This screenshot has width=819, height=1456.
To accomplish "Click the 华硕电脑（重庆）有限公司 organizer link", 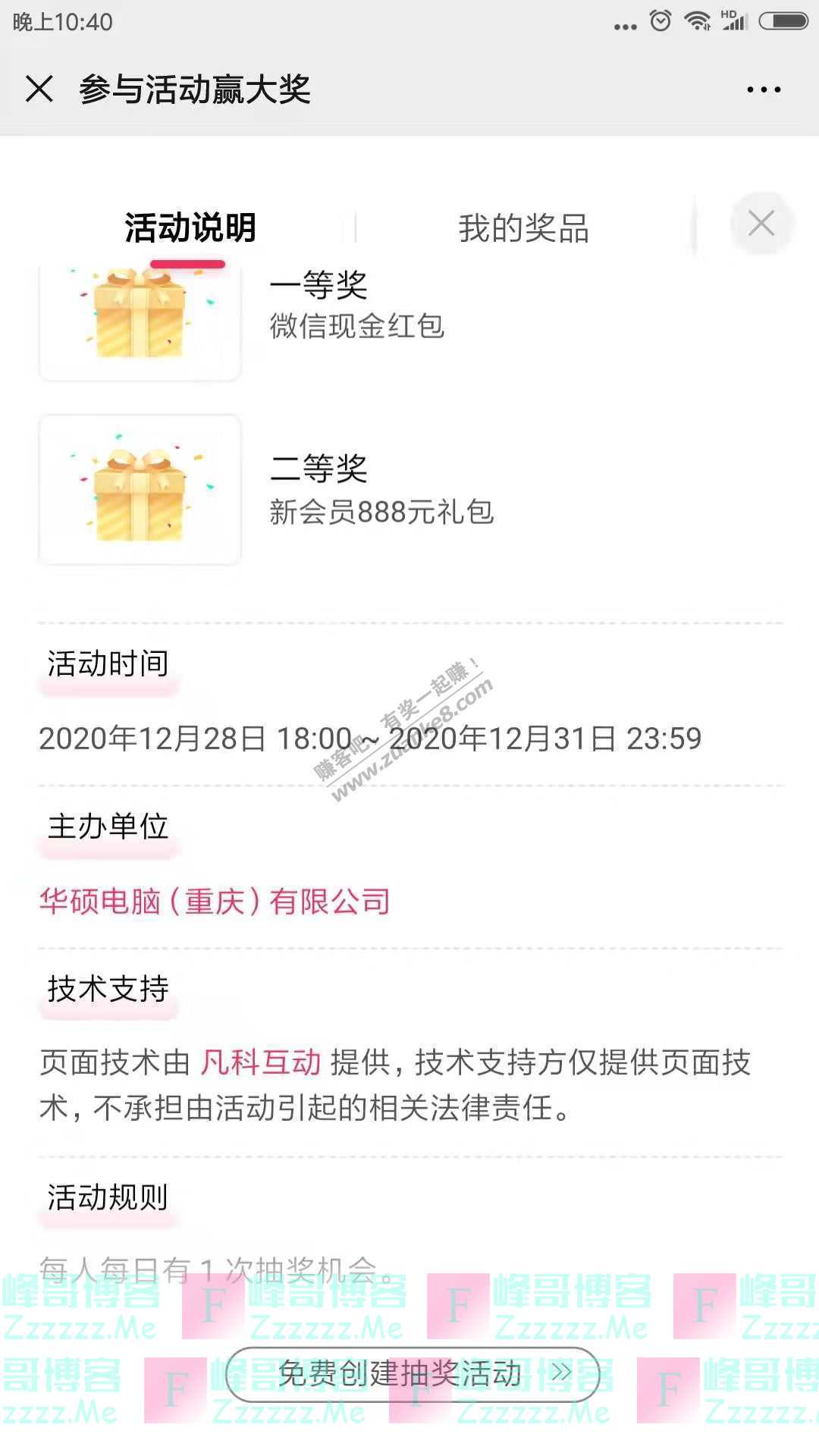I will [x=215, y=902].
